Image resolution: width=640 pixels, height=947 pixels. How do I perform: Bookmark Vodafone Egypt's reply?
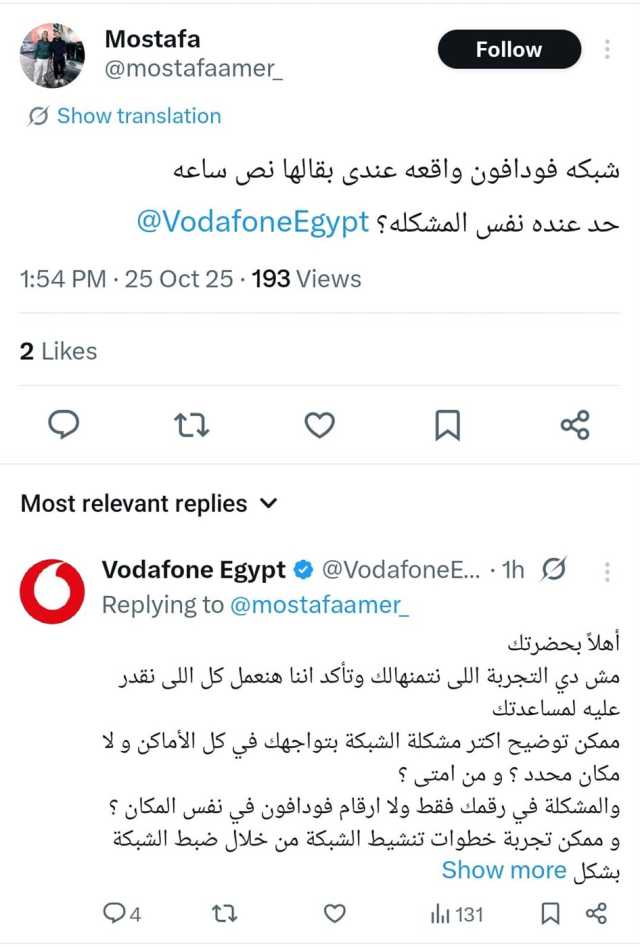click(549, 913)
